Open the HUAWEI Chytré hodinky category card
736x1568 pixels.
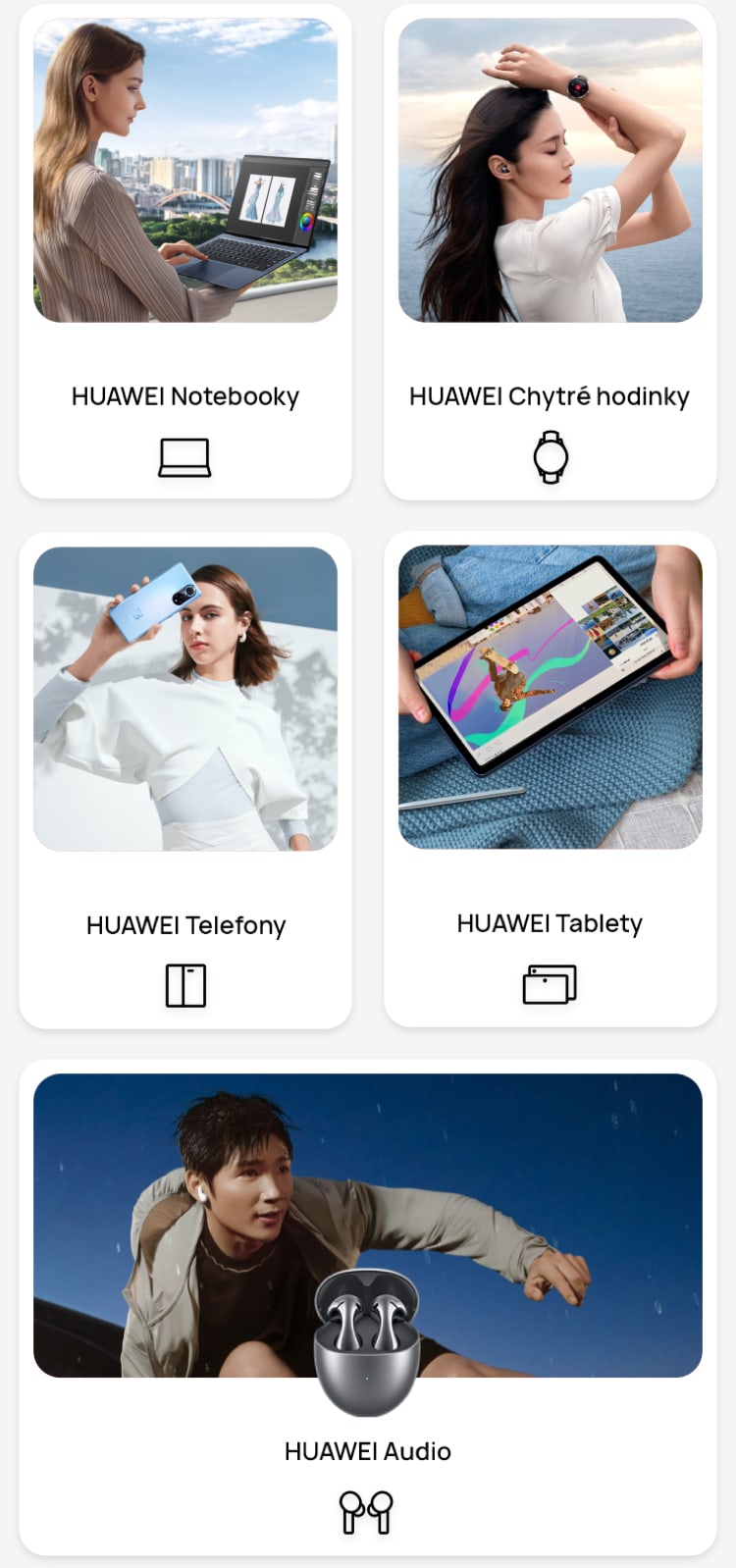(550, 251)
